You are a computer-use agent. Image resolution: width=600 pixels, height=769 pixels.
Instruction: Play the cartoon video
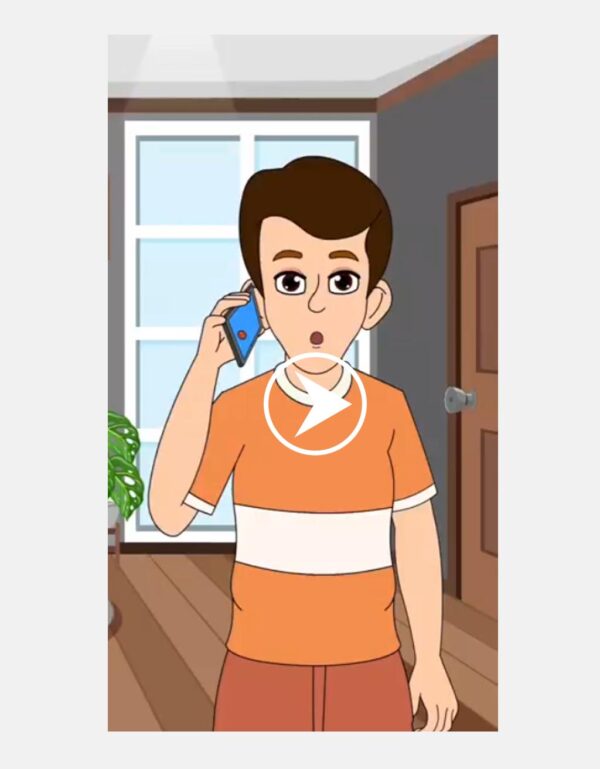point(315,404)
